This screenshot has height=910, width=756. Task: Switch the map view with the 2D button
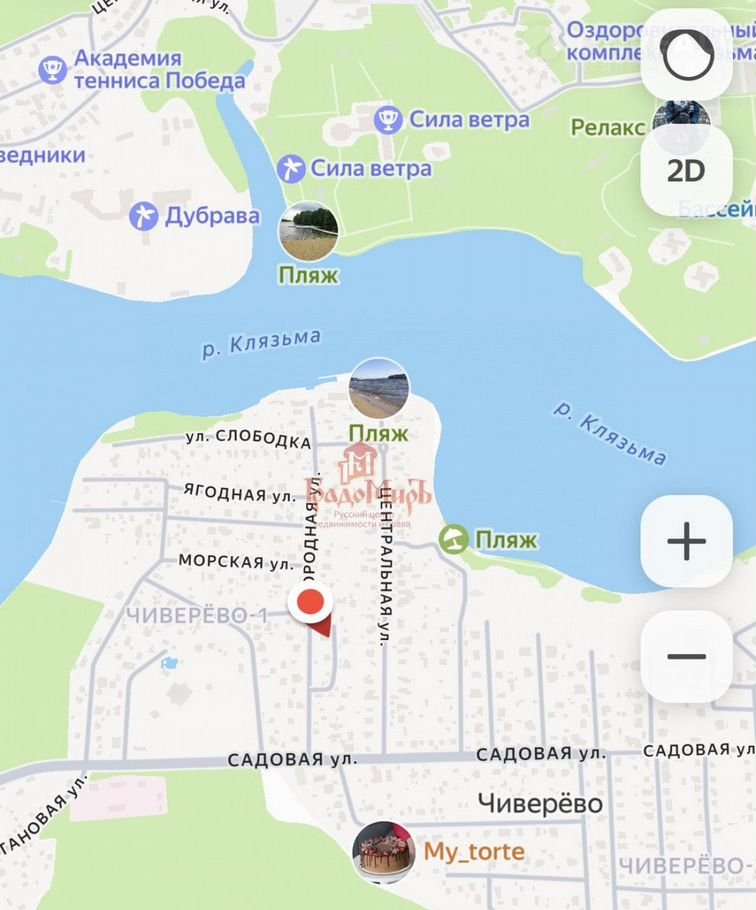[686, 170]
